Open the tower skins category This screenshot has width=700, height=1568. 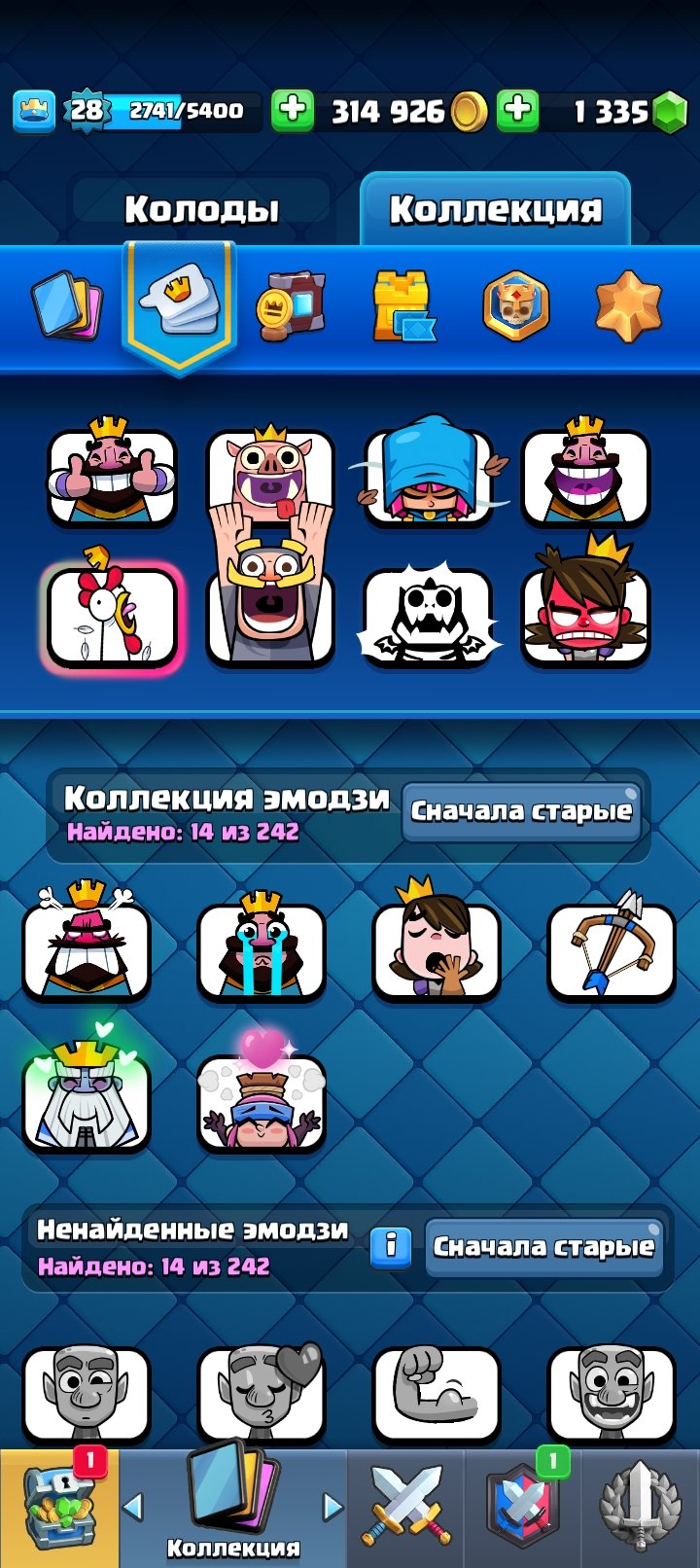[x=403, y=306]
